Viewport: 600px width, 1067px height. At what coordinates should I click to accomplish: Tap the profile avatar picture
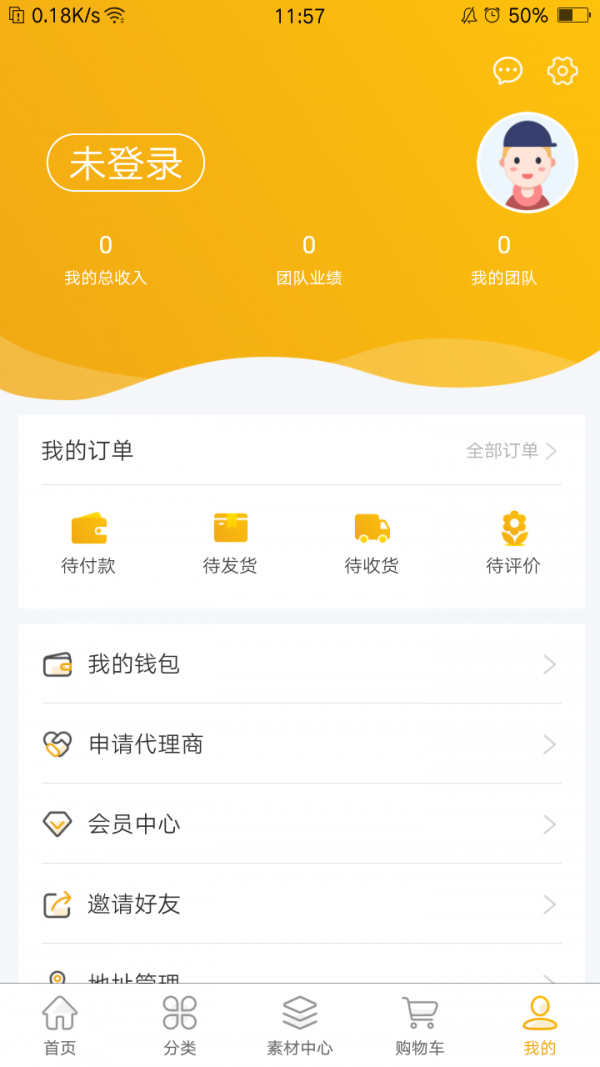(x=527, y=163)
